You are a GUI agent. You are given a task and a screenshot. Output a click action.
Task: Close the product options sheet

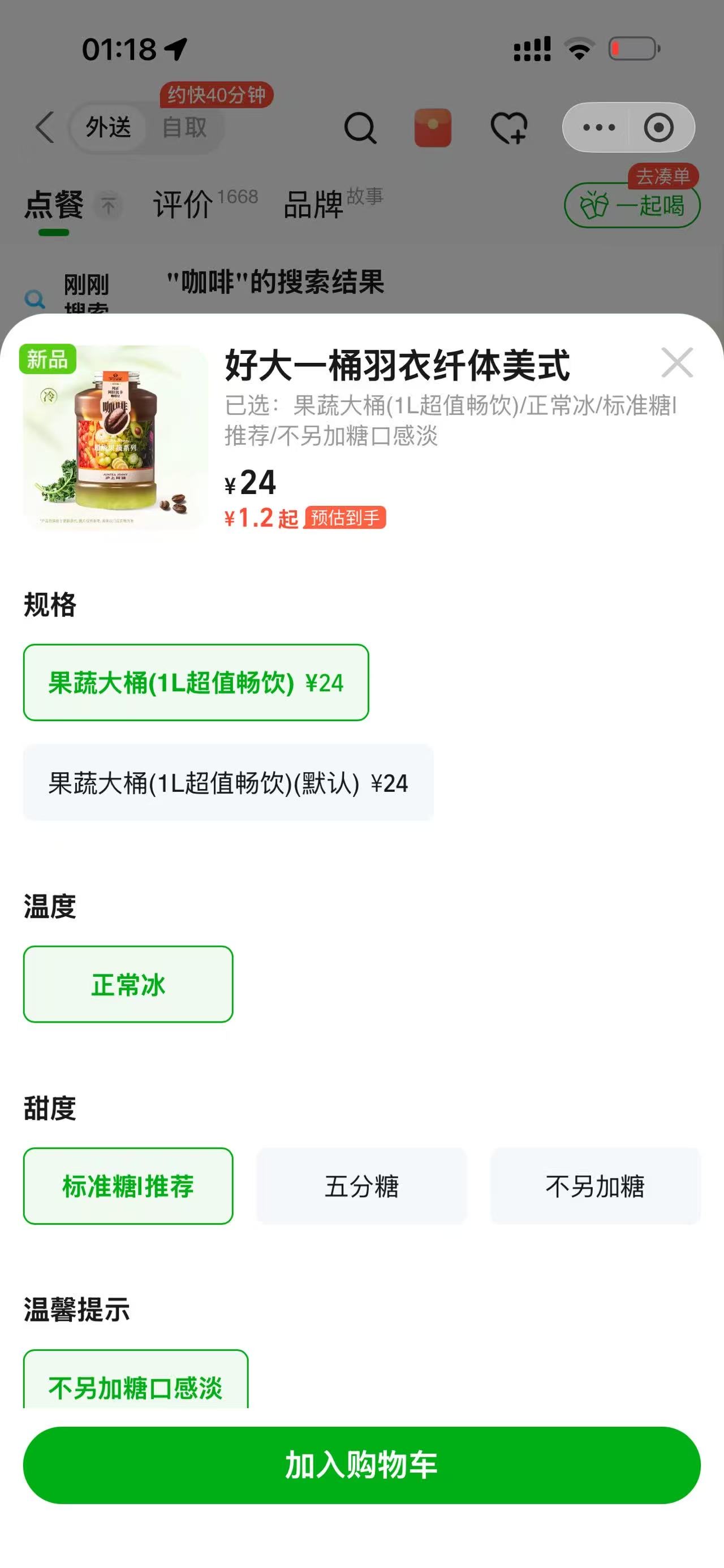(676, 363)
